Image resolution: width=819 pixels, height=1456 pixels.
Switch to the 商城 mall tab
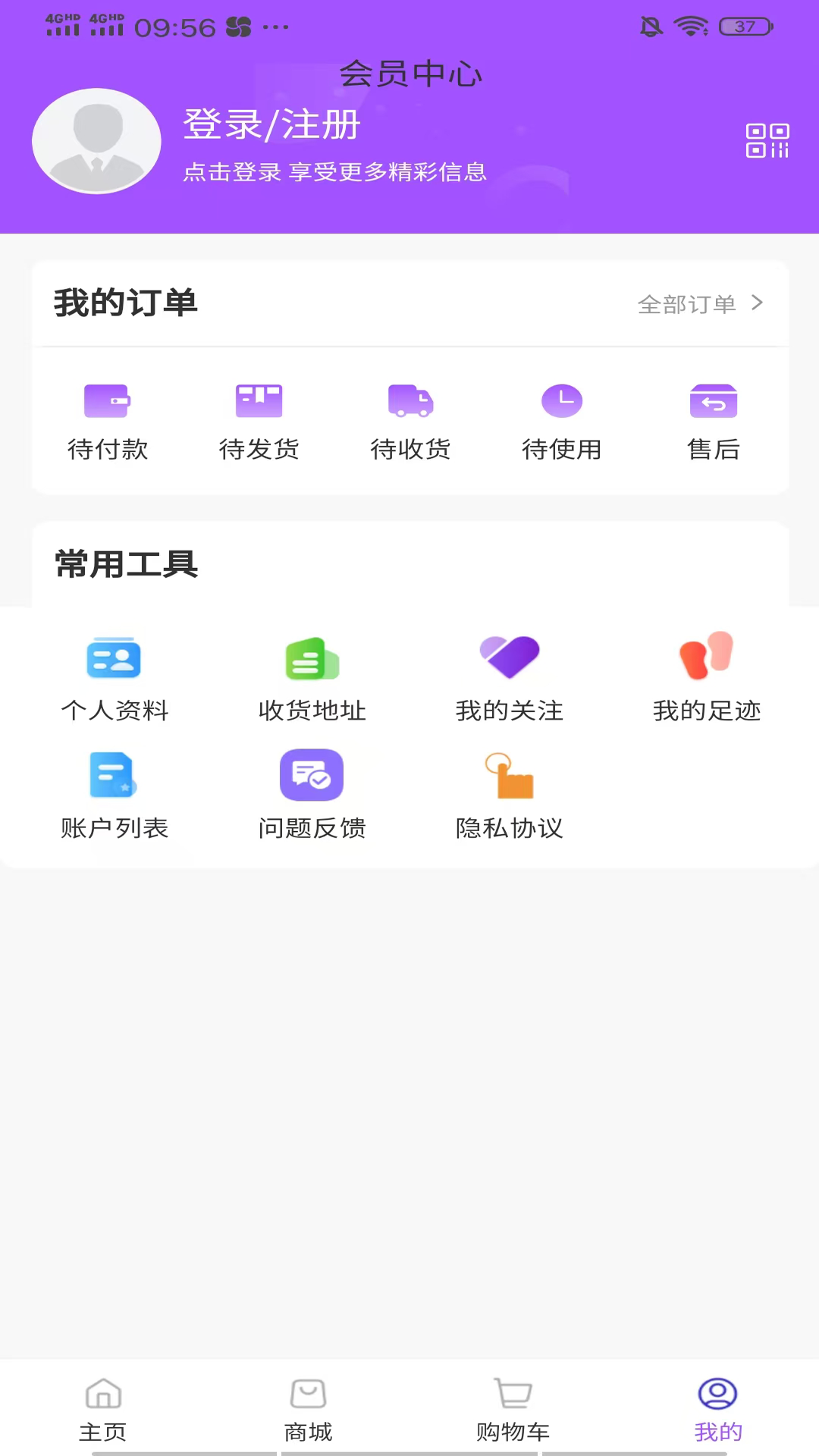307,1410
